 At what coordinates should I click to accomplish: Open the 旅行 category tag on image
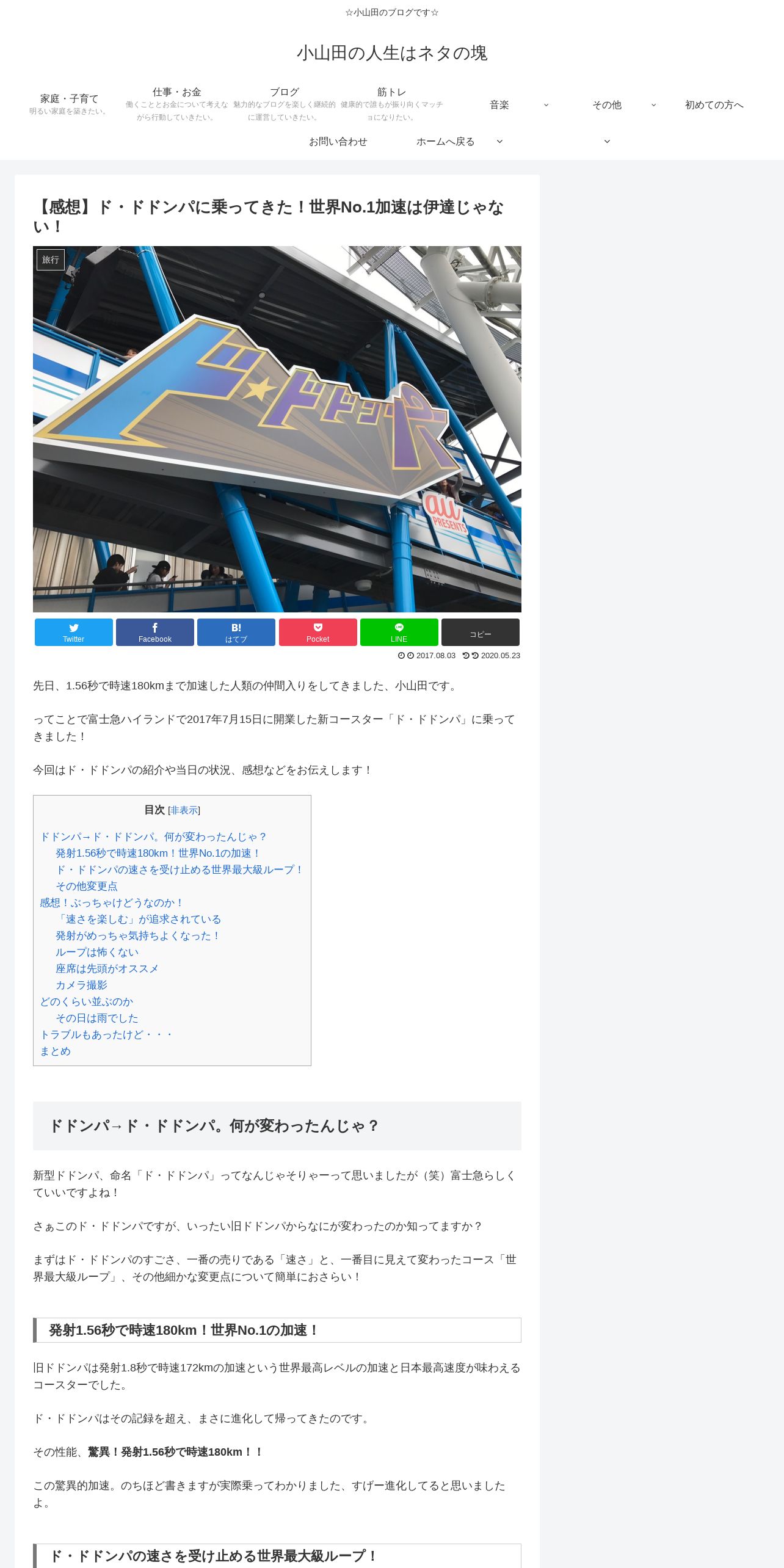[x=51, y=260]
